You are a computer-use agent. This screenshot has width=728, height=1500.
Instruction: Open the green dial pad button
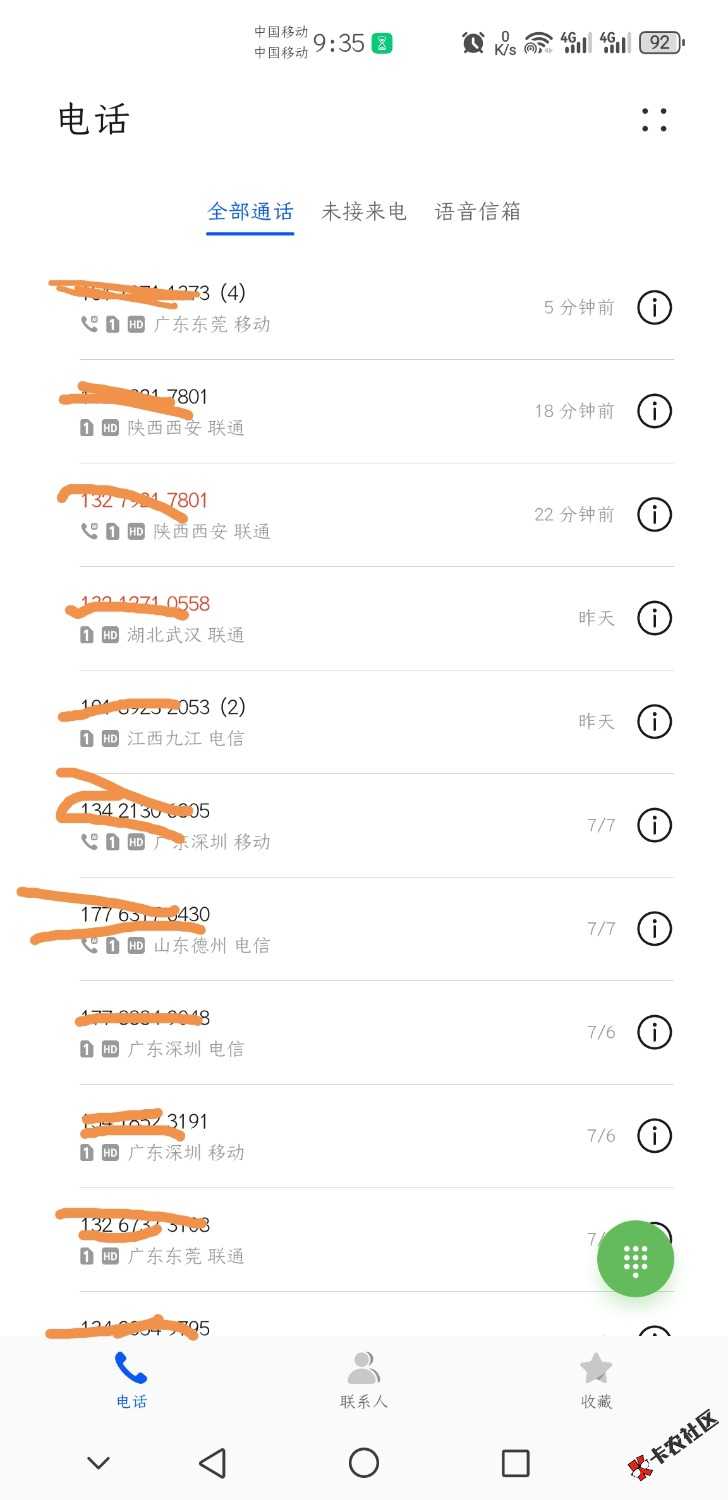(x=635, y=1259)
